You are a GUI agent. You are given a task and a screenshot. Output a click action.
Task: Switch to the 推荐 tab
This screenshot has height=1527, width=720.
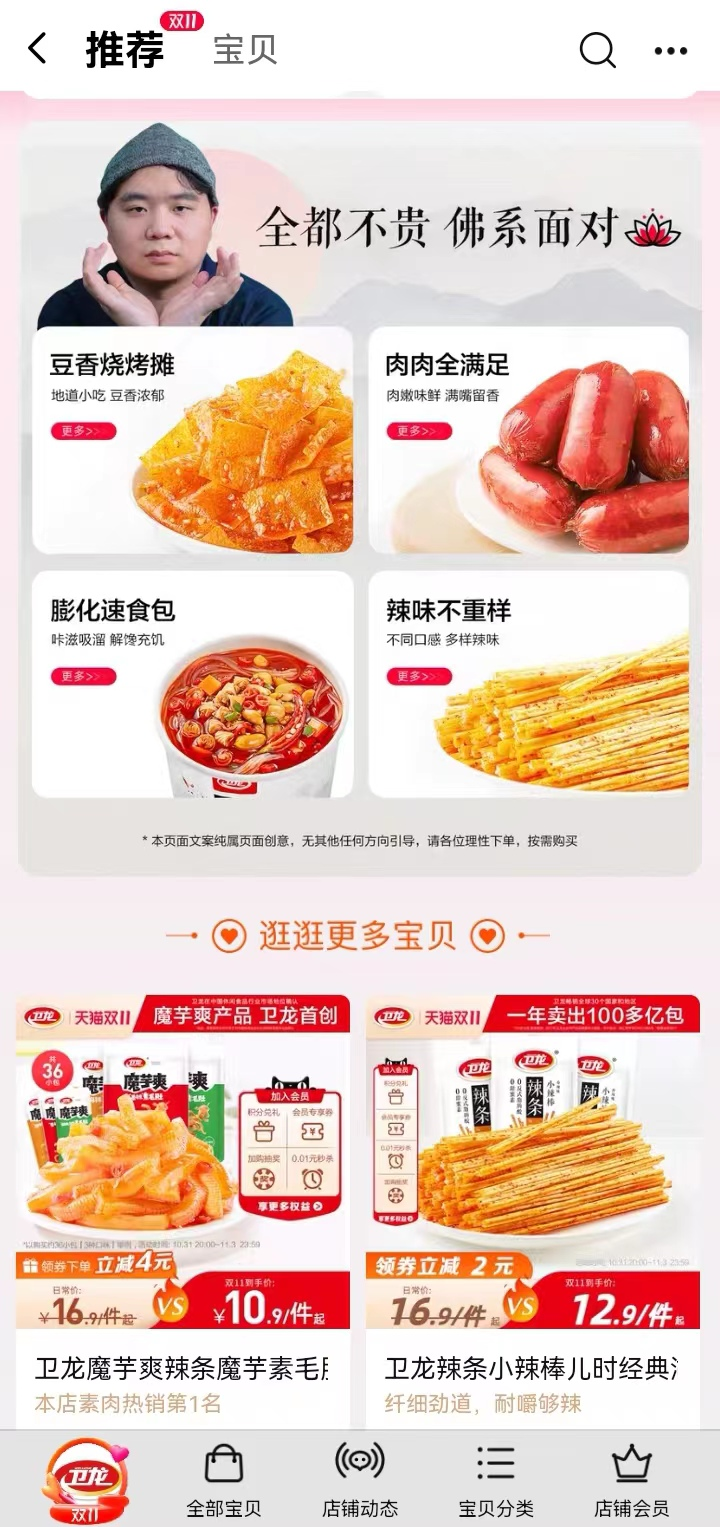tap(125, 49)
